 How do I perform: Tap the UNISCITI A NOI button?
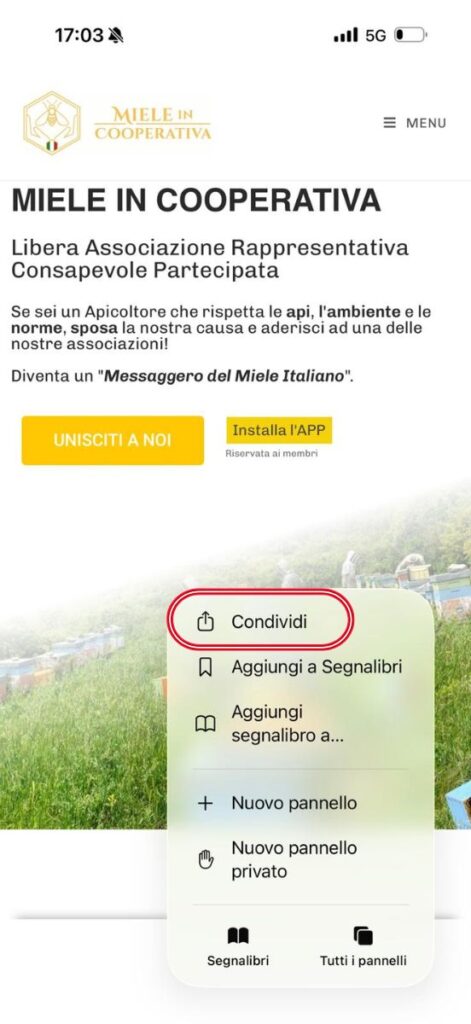point(112,440)
